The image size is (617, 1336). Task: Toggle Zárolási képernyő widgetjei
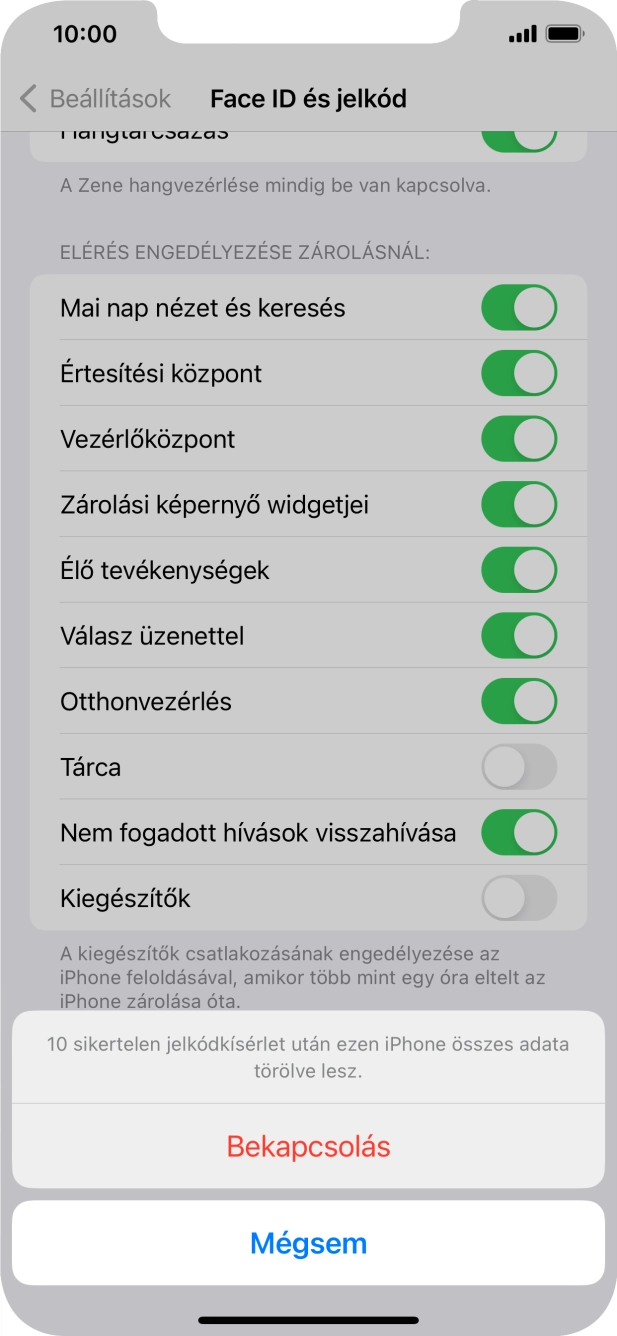coord(518,505)
